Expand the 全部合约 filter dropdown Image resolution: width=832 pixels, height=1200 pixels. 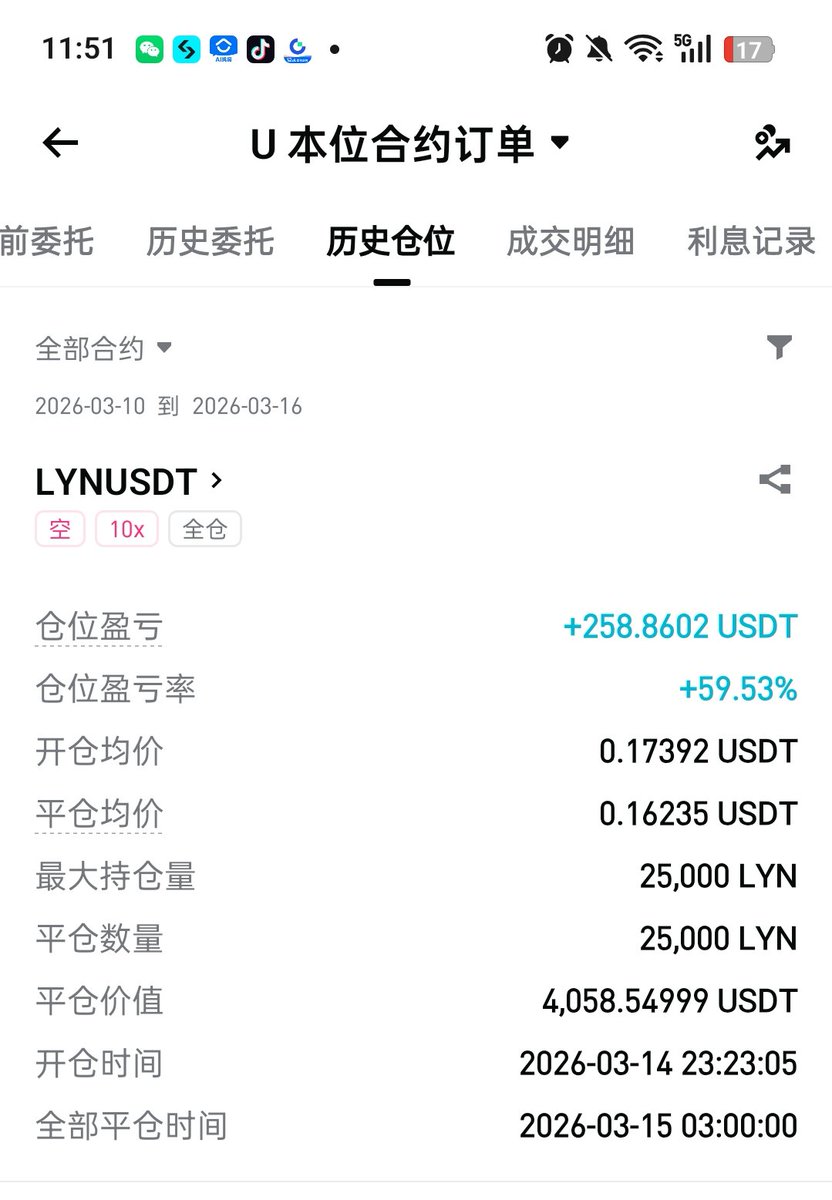pos(104,349)
